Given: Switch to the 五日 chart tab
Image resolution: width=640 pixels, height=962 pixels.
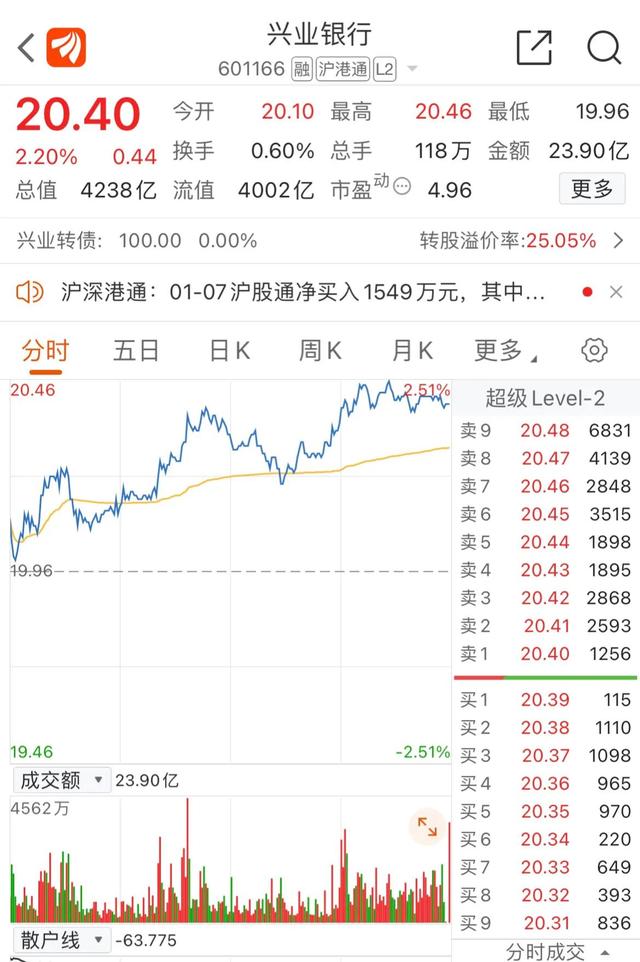Looking at the screenshot, I should 136,350.
